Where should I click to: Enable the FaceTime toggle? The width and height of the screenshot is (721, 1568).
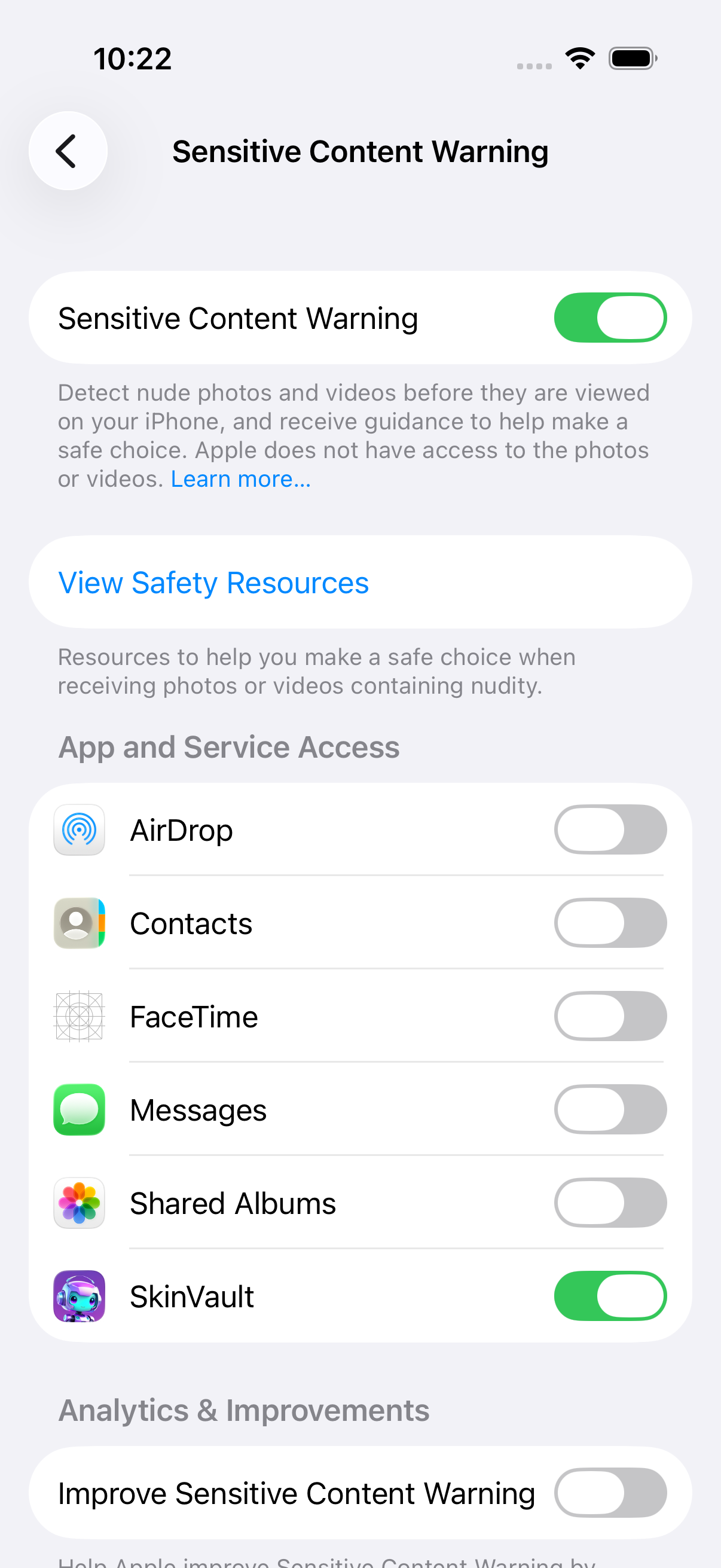coord(610,1016)
